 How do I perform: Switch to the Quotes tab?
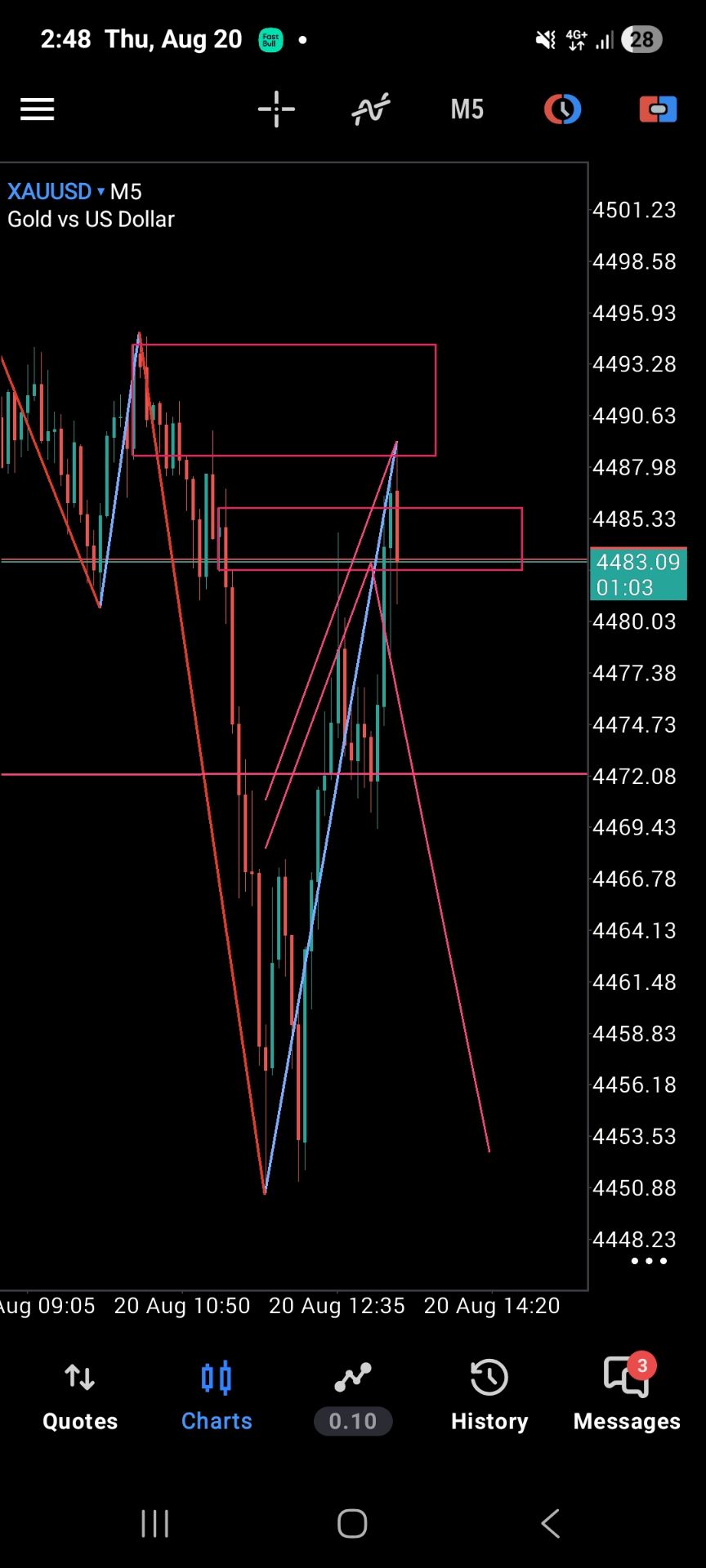point(80,1396)
